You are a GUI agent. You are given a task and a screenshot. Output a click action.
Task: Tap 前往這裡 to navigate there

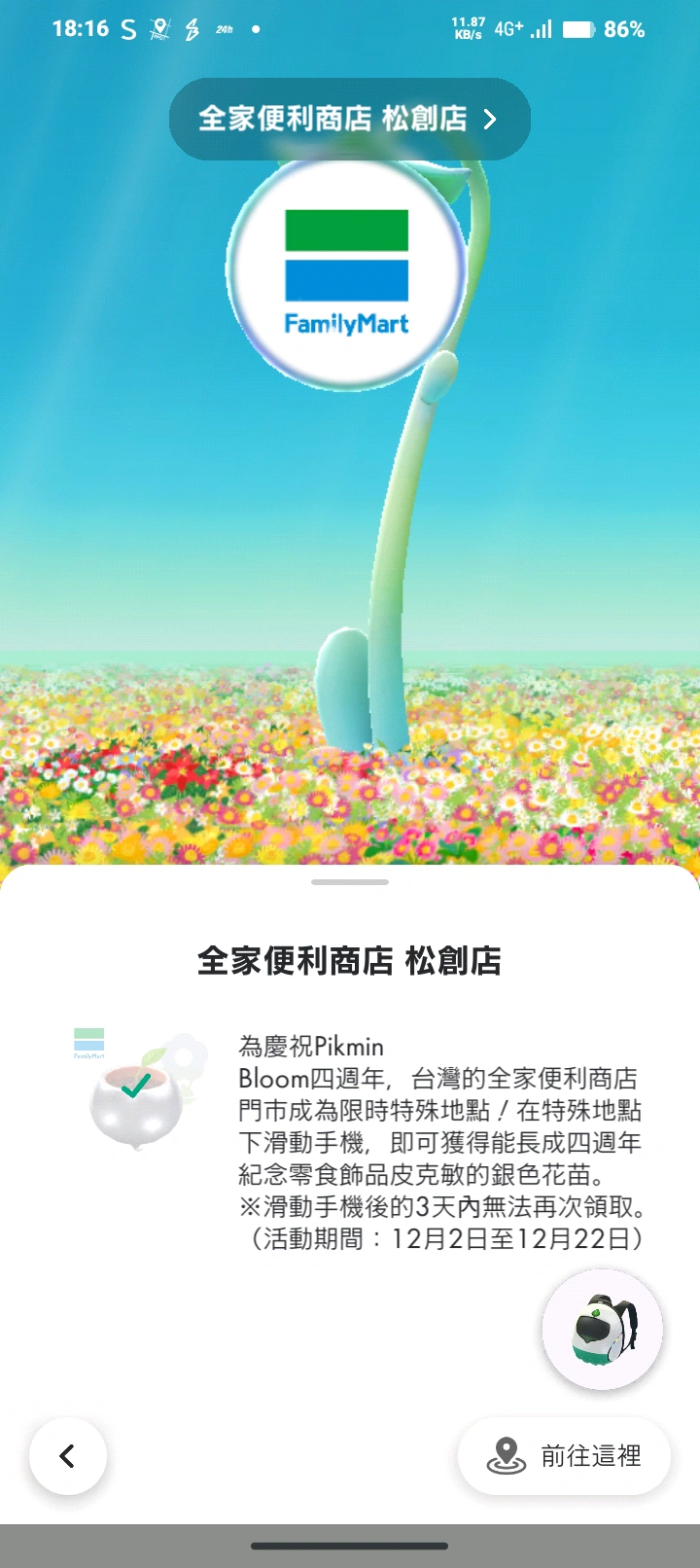(x=565, y=1456)
